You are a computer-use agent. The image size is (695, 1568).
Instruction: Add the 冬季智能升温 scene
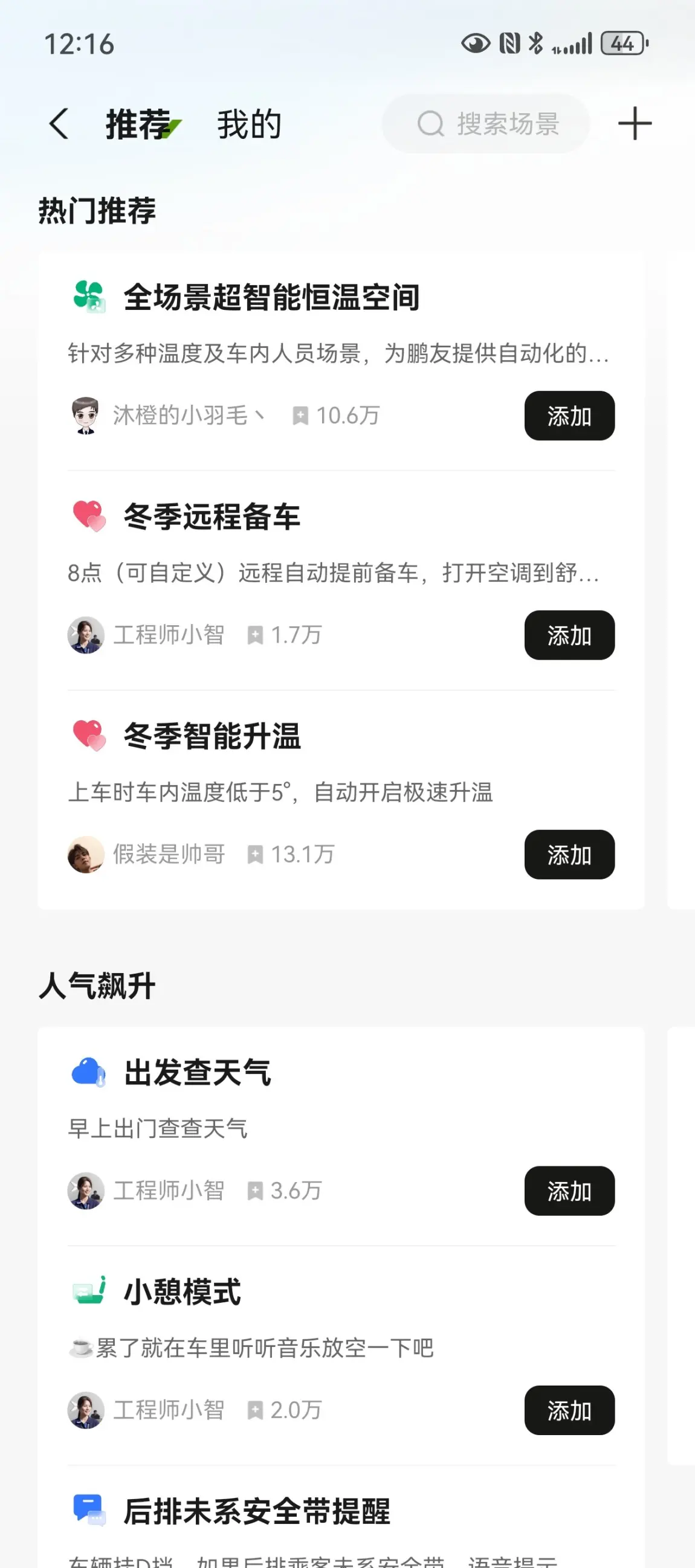pyautogui.click(x=569, y=854)
